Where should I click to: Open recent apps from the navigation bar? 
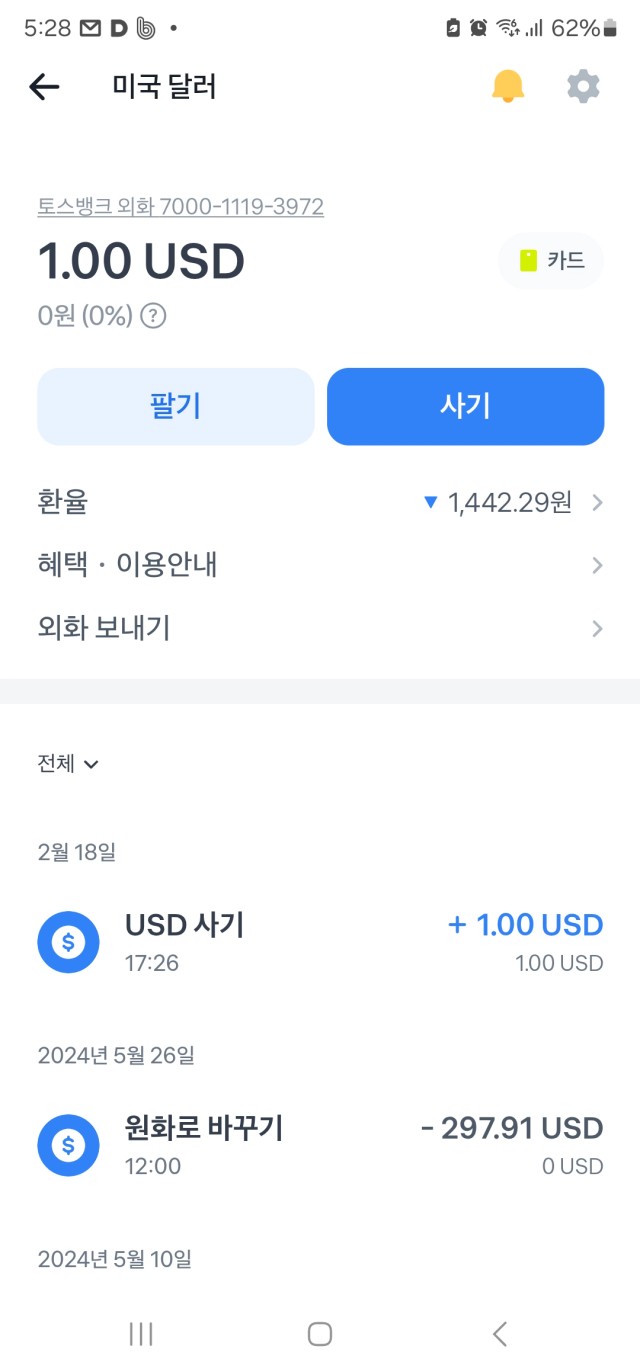click(x=141, y=1333)
